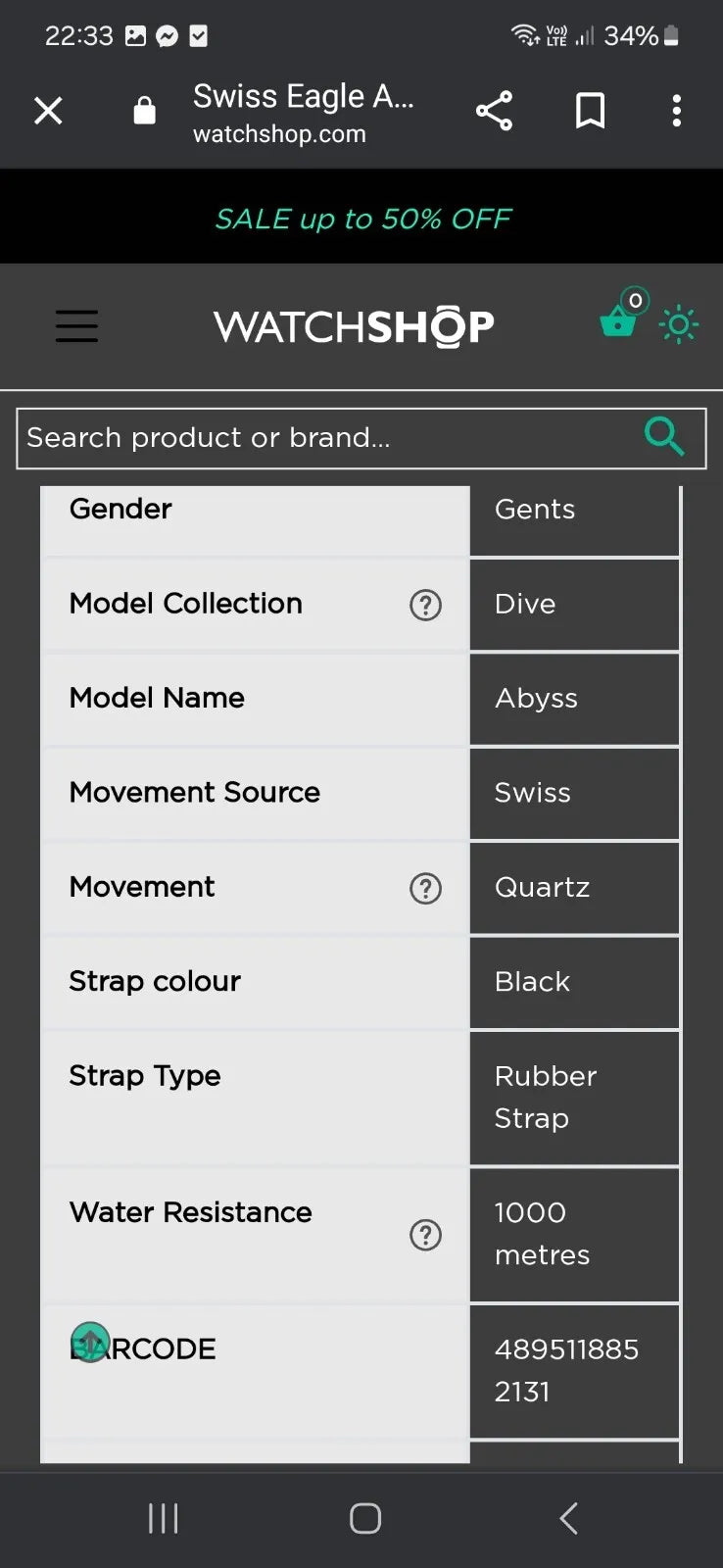Open recent apps from the navigation bar
Viewport: 723px width, 1568px height.
click(163, 1518)
